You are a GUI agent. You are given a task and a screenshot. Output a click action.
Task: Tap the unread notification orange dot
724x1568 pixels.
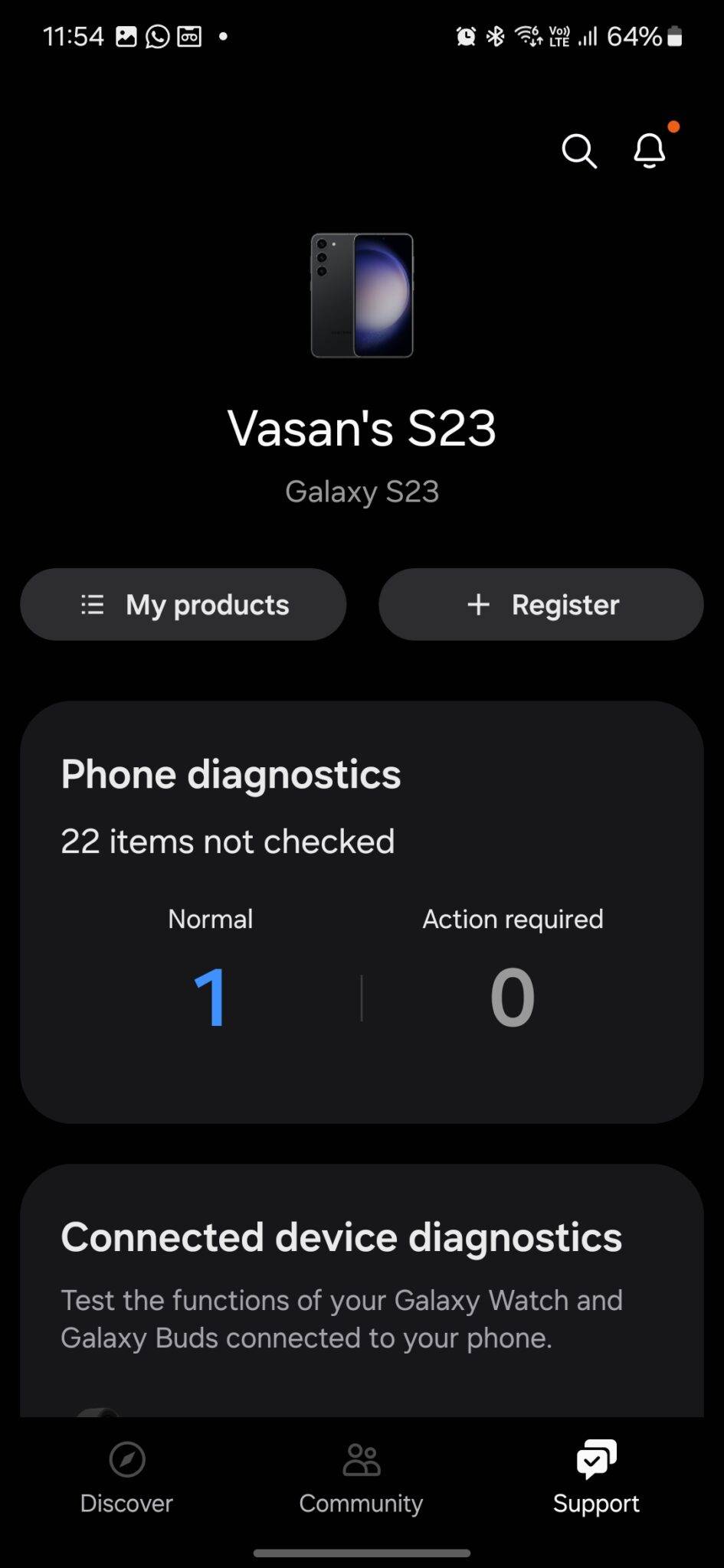click(x=673, y=127)
